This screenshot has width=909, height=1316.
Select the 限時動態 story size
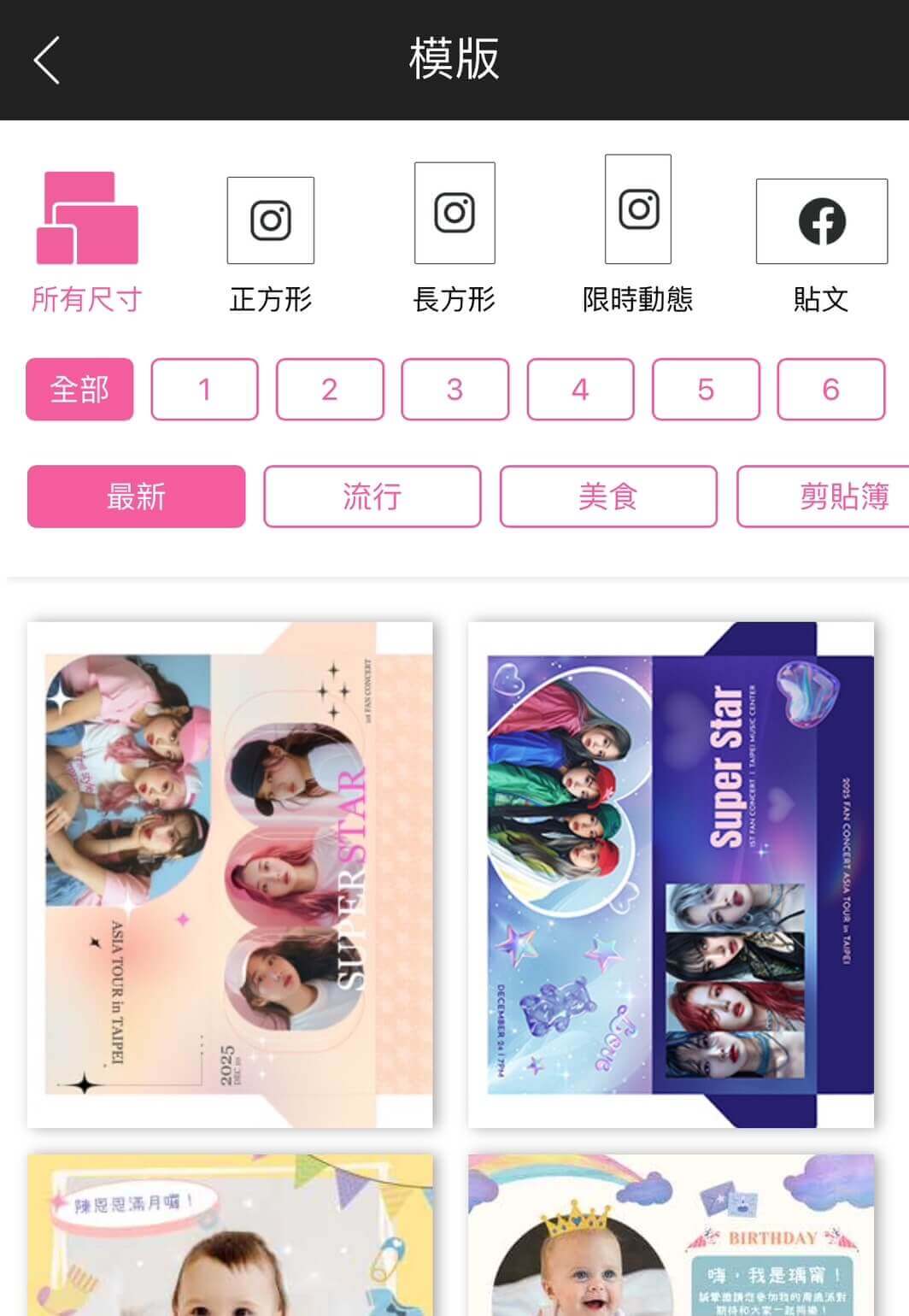tap(637, 232)
